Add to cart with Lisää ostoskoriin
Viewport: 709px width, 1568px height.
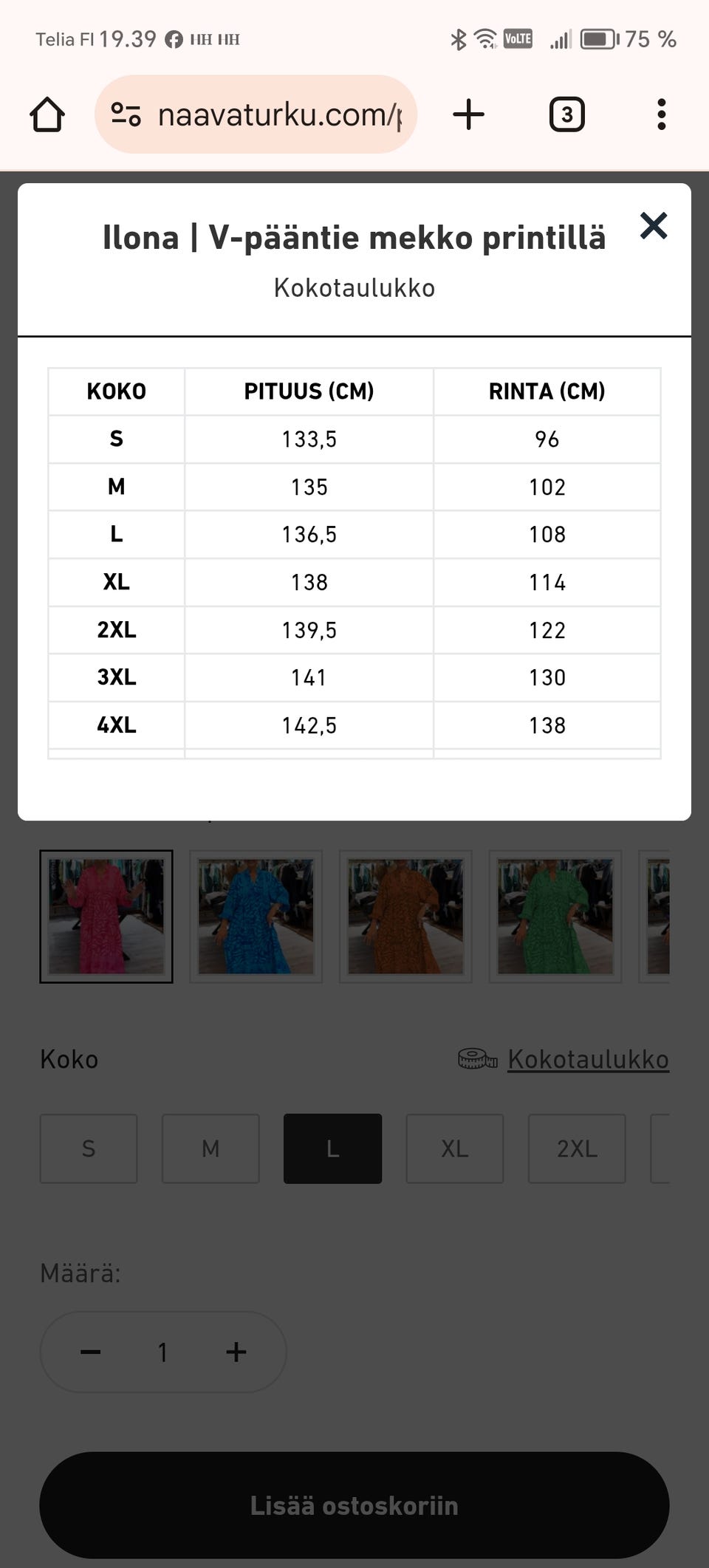click(354, 1505)
